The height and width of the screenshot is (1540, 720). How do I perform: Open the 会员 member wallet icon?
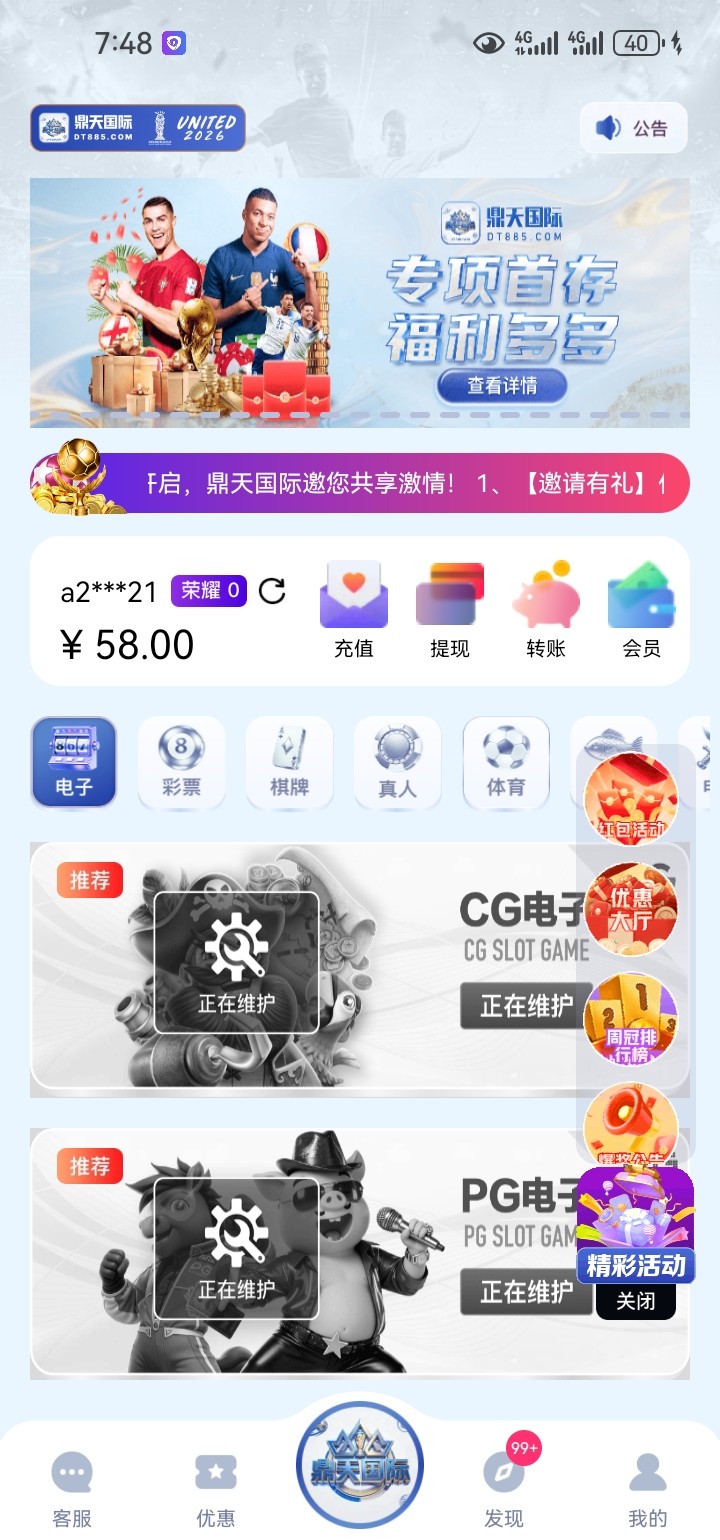pos(640,610)
